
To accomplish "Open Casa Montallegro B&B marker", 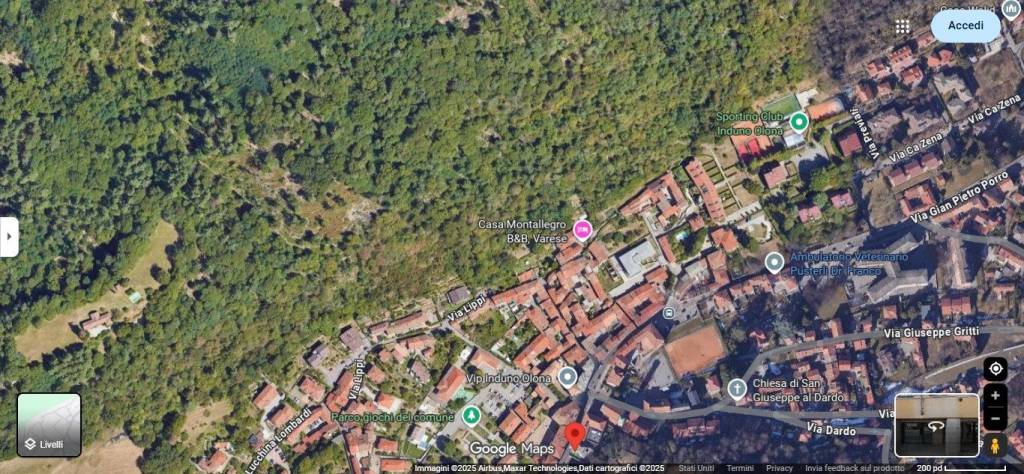I will point(582,231).
